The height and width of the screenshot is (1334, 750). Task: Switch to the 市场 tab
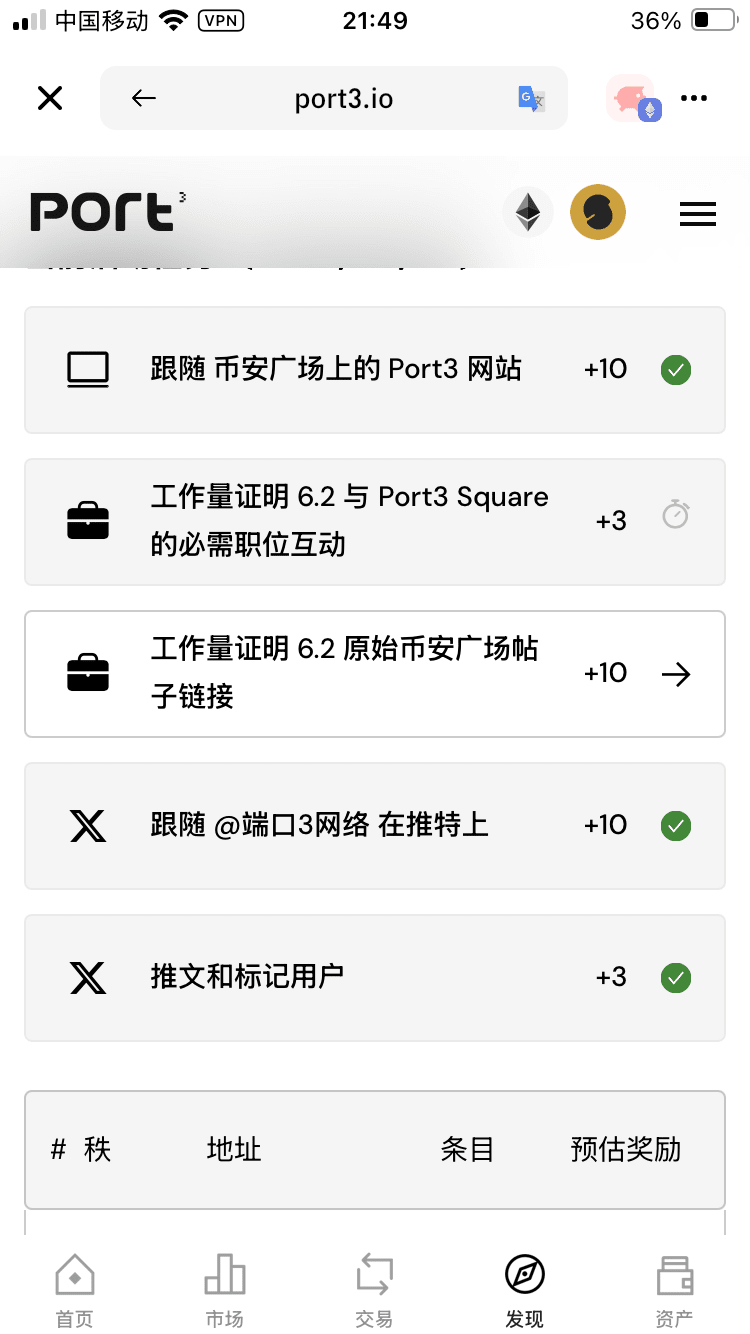click(225, 1291)
